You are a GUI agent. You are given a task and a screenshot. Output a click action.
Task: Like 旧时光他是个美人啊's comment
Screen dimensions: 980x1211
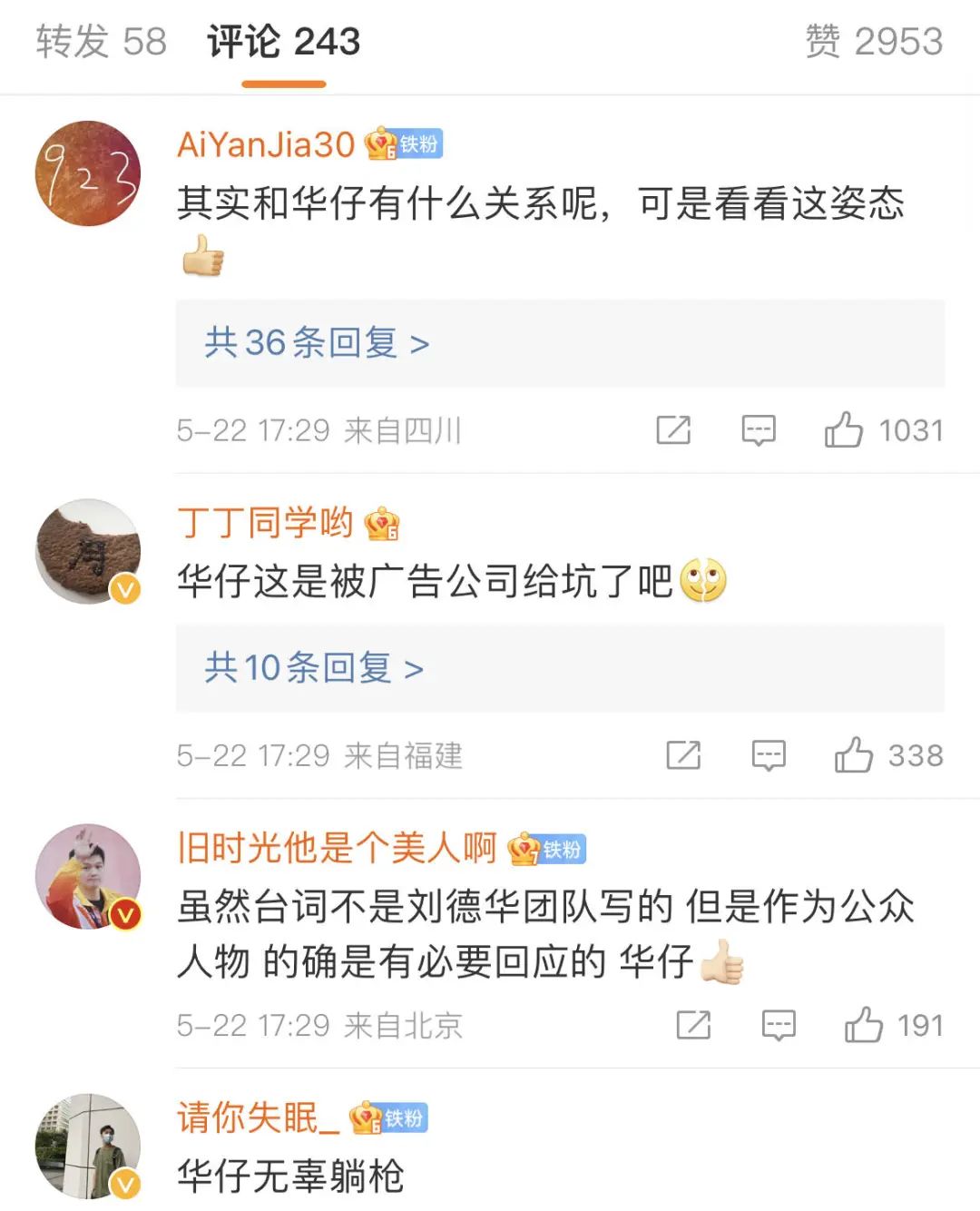[864, 1026]
